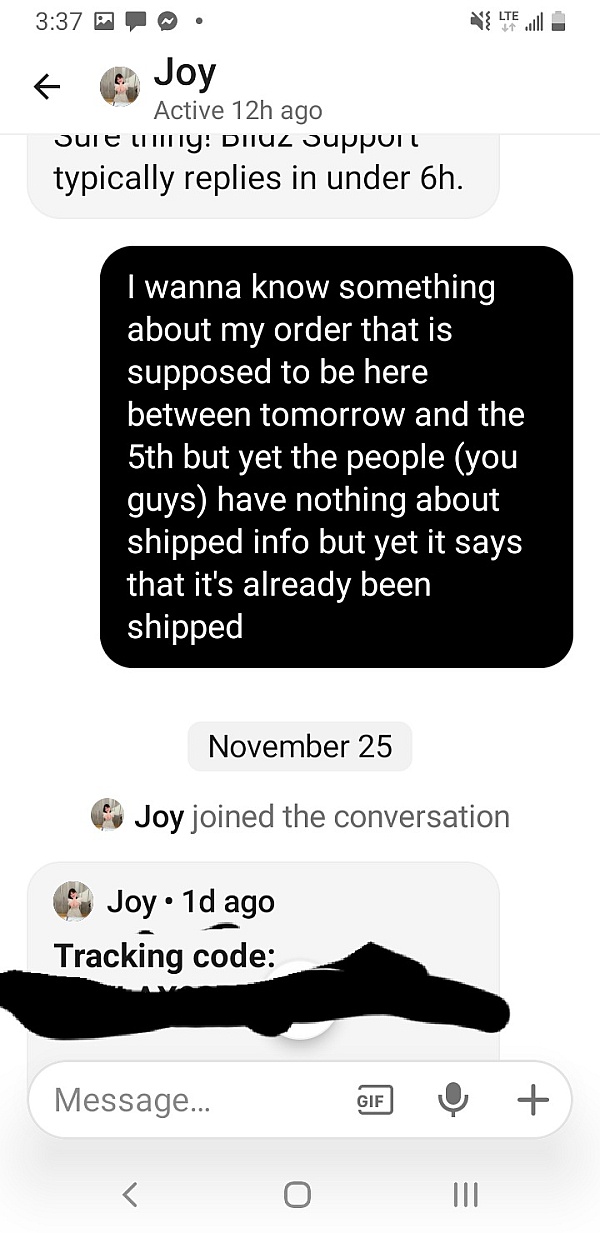Tap the Message input field
Viewport: 600px width, 1233px height.
(x=190, y=1100)
